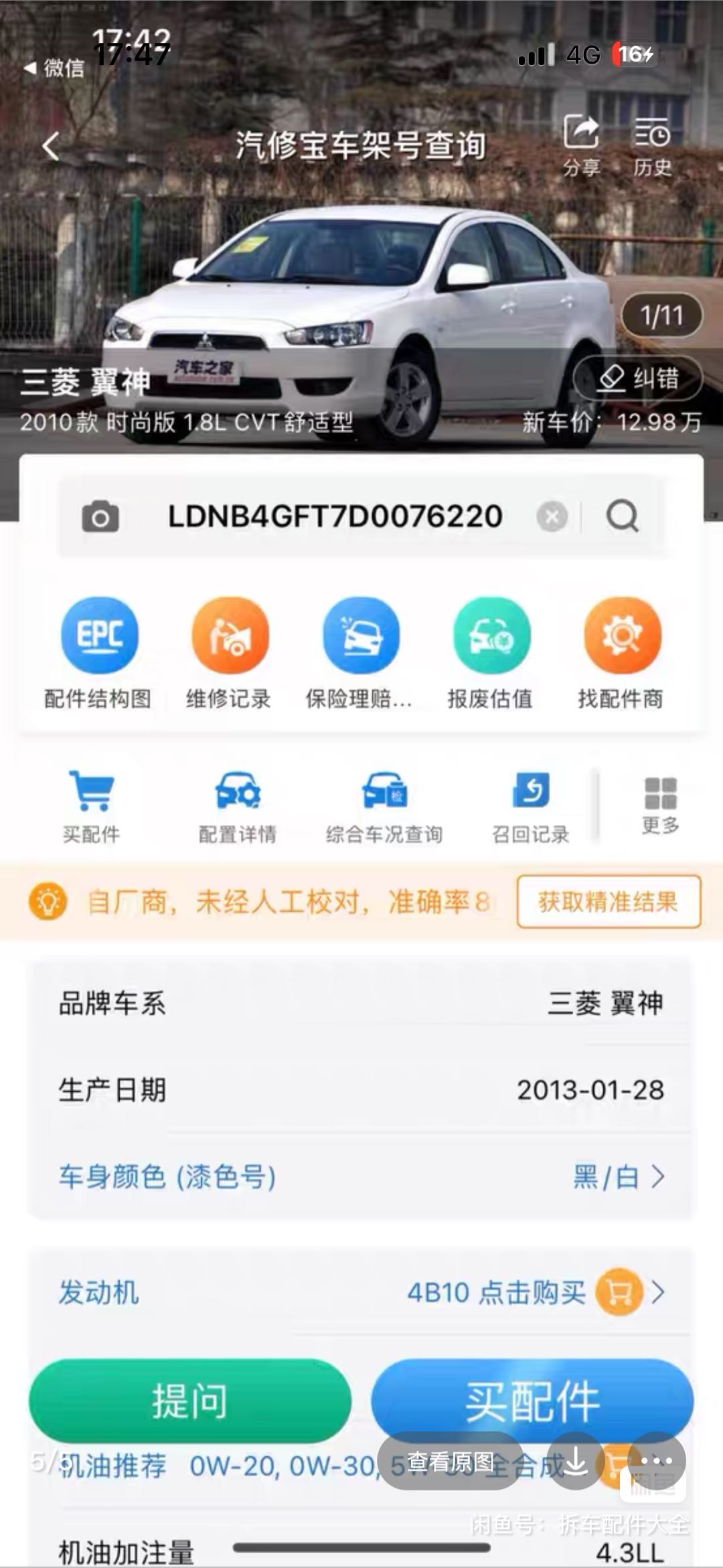Viewport: 723px width, 1568px height.
Task: Open the camera to scan a VIN
Action: click(102, 518)
